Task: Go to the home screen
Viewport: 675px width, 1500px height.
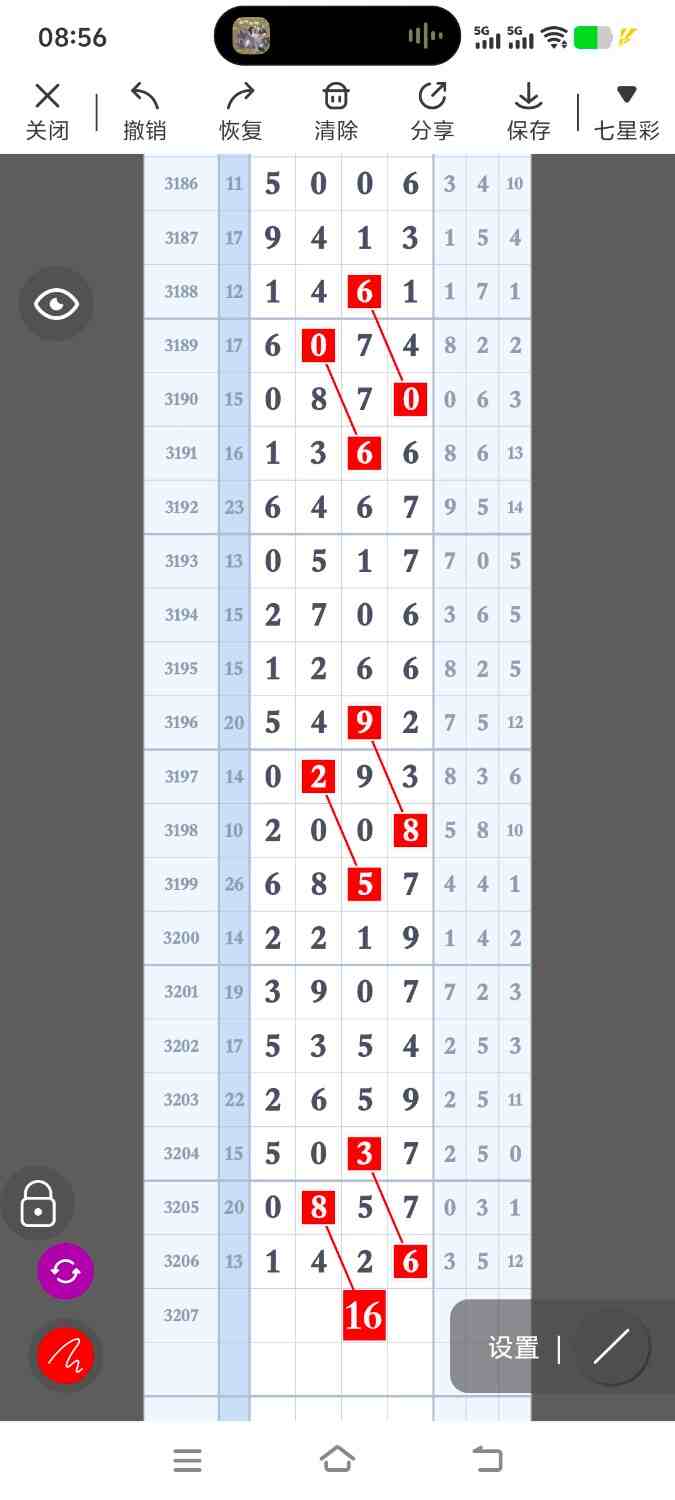Action: coord(337,1460)
